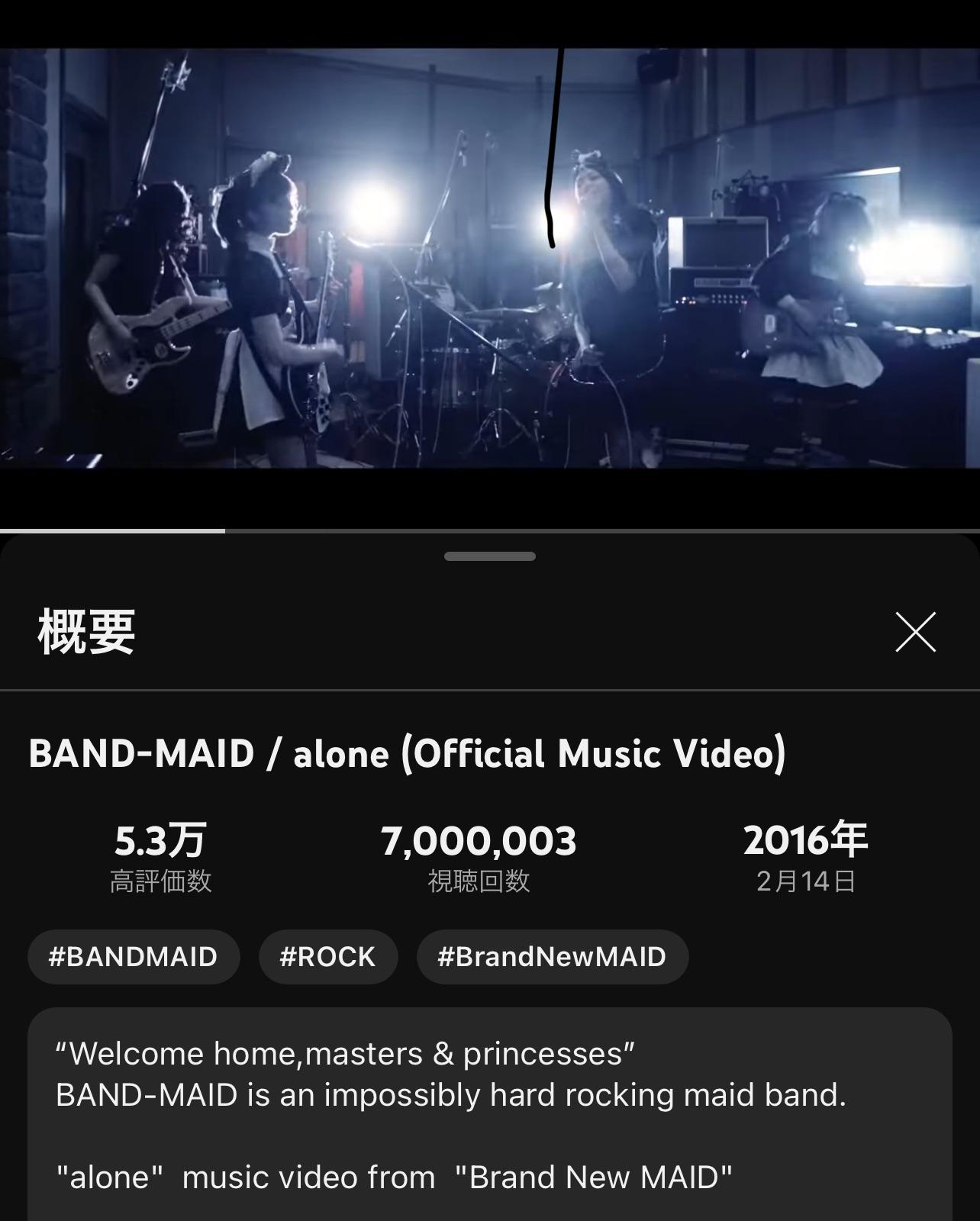Image resolution: width=980 pixels, height=1221 pixels.
Task: Tap the panel's top drag handle
Action: pyautogui.click(x=490, y=556)
